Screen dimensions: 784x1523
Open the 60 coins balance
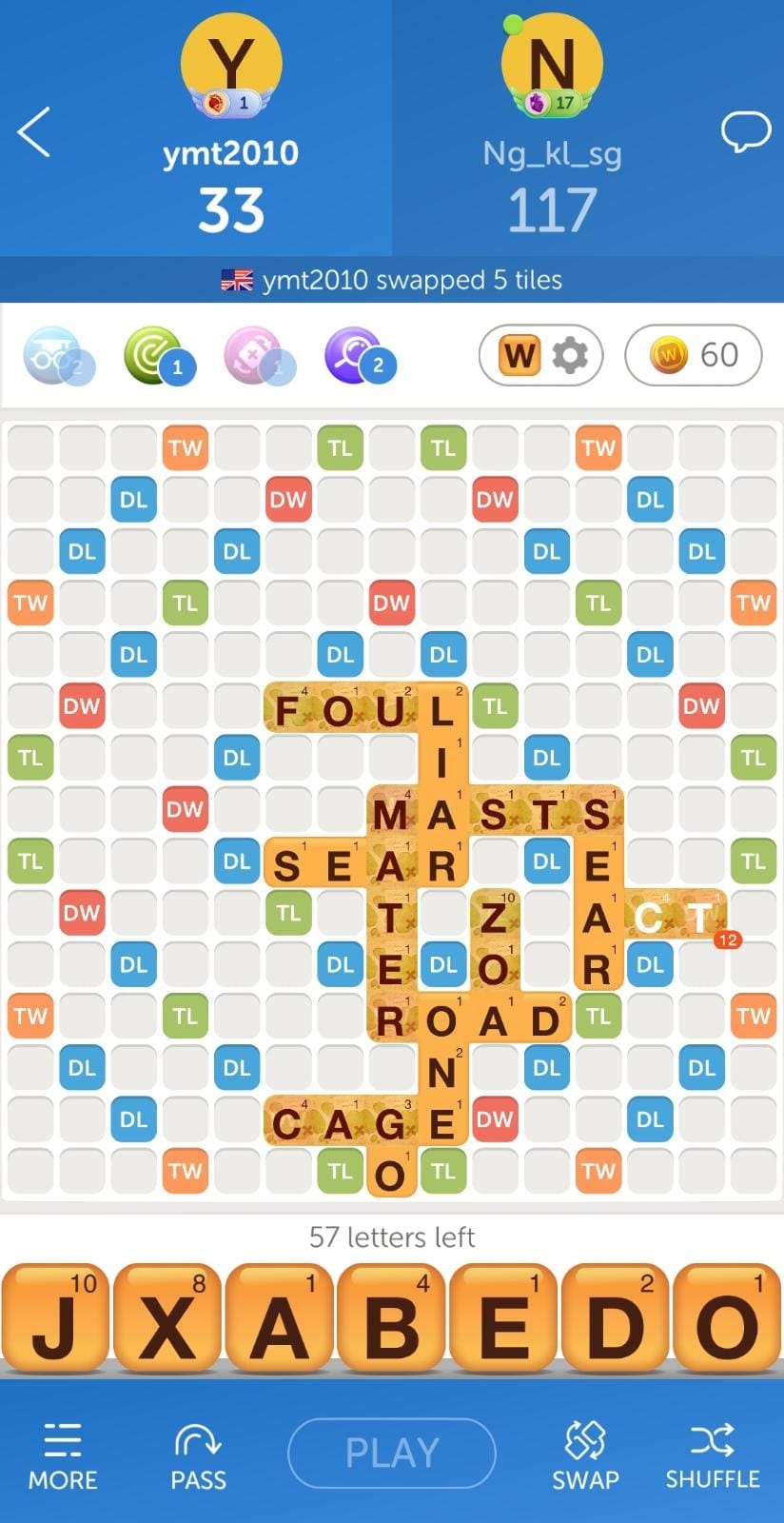tap(694, 355)
